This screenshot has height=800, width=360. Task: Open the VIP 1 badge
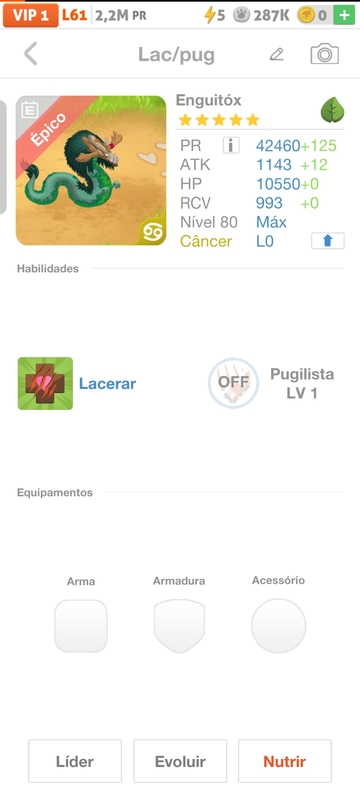point(31,15)
